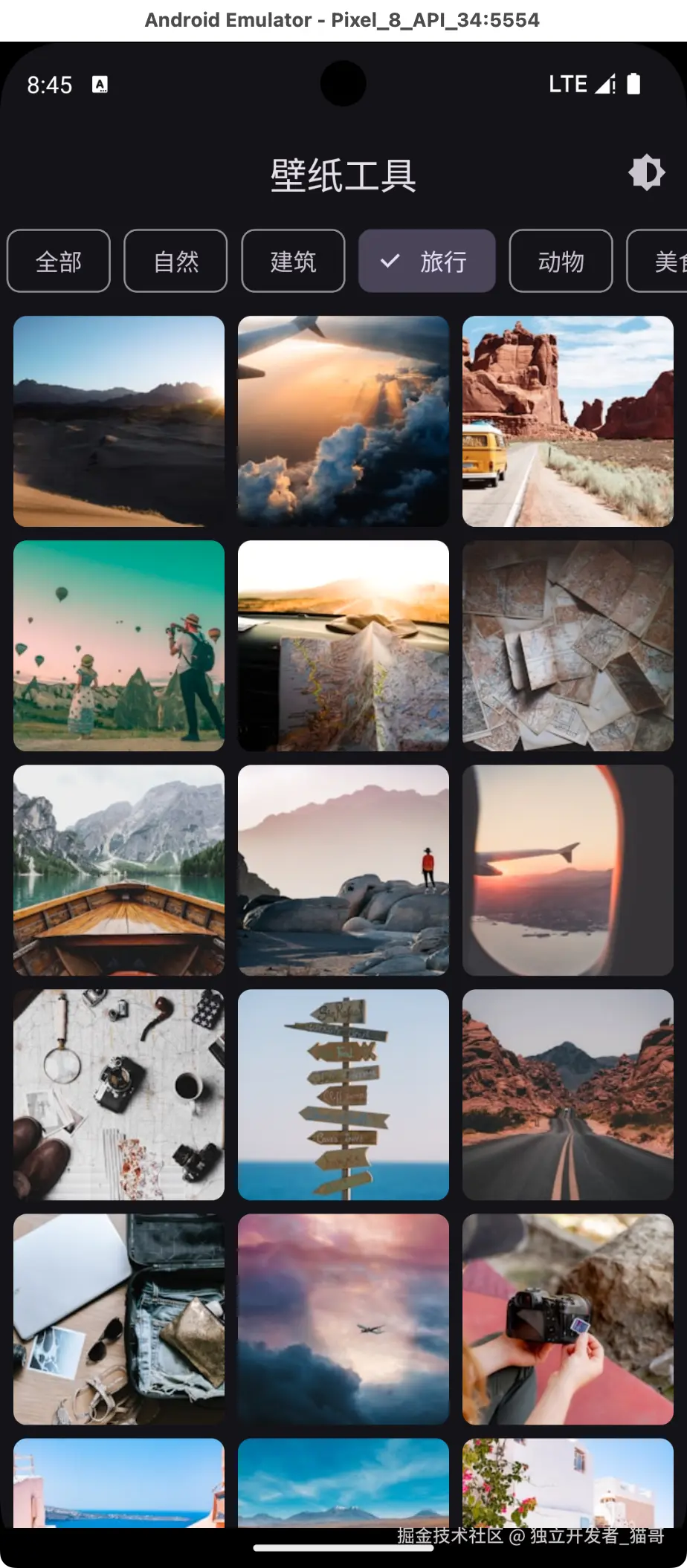Switch to the 动物 category
This screenshot has height=1568, width=687.
coord(561,262)
